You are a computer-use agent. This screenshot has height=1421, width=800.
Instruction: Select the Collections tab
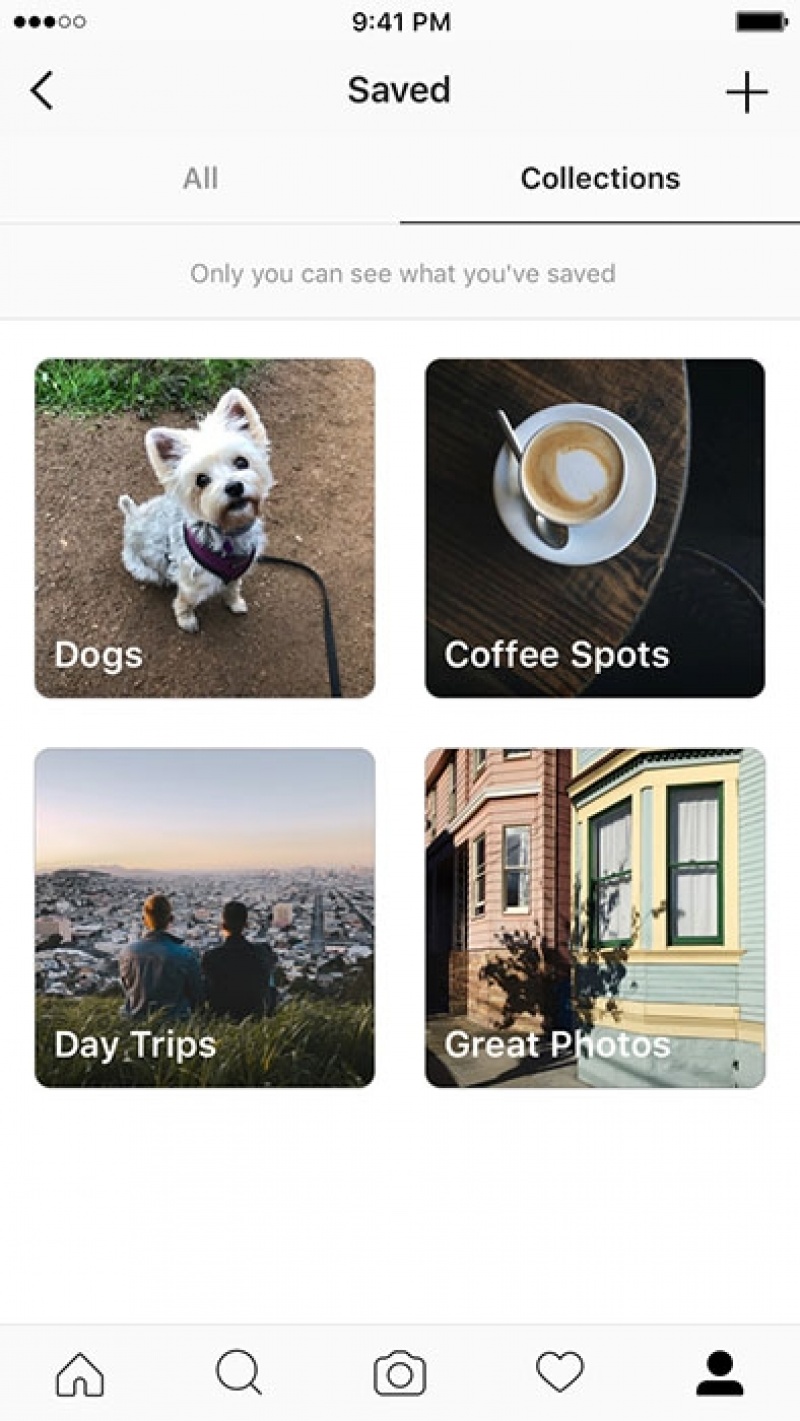600,179
